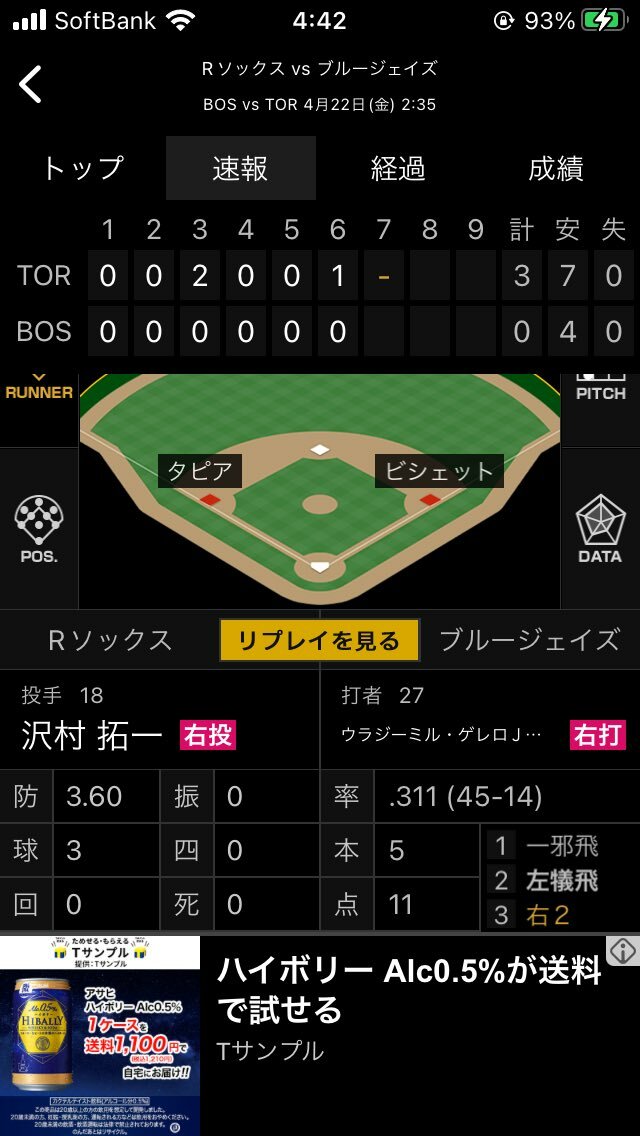This screenshot has width=640, height=1136.
Task: Select the 速報 tab
Action: tap(240, 168)
